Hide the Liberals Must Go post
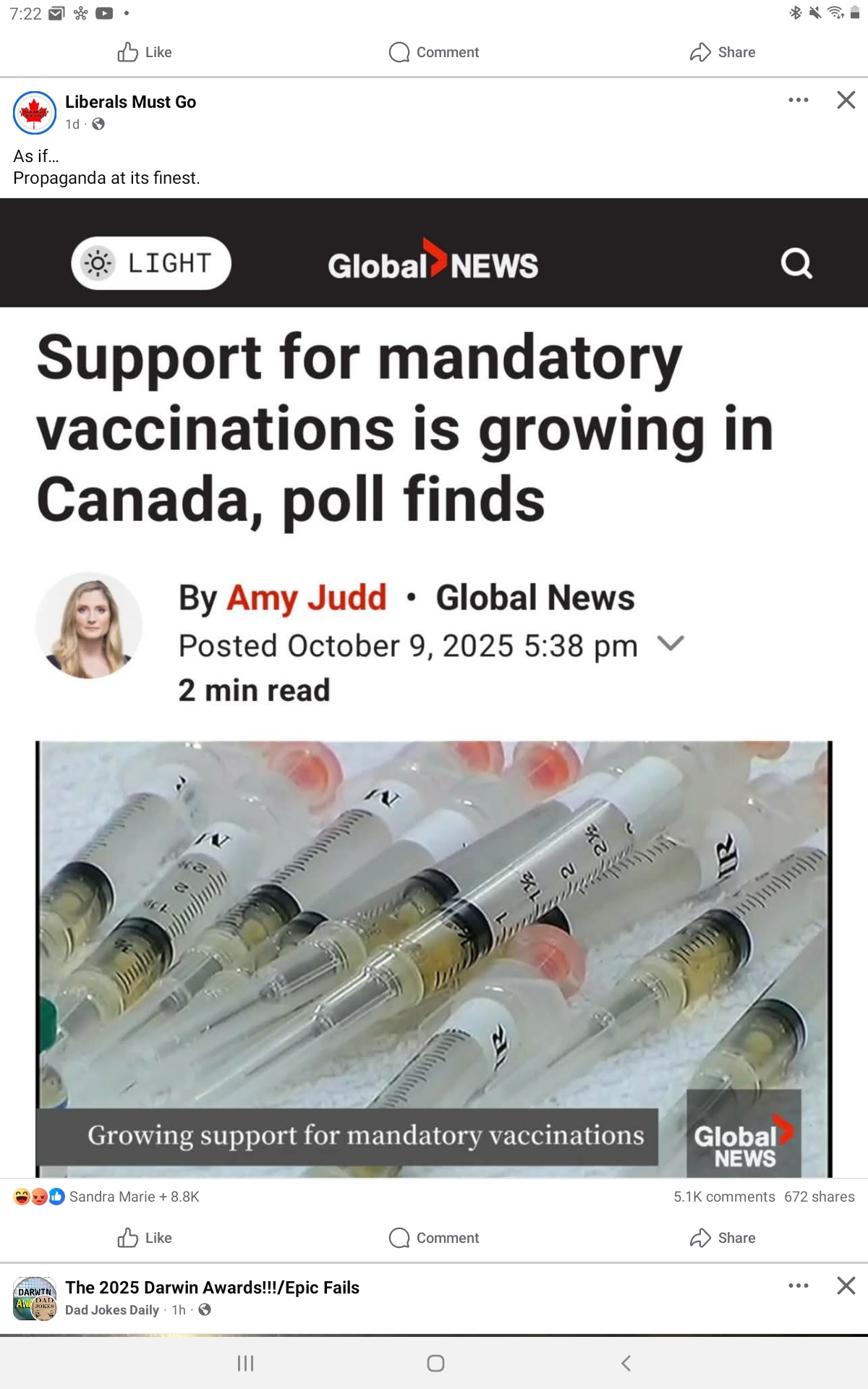 pyautogui.click(x=846, y=100)
